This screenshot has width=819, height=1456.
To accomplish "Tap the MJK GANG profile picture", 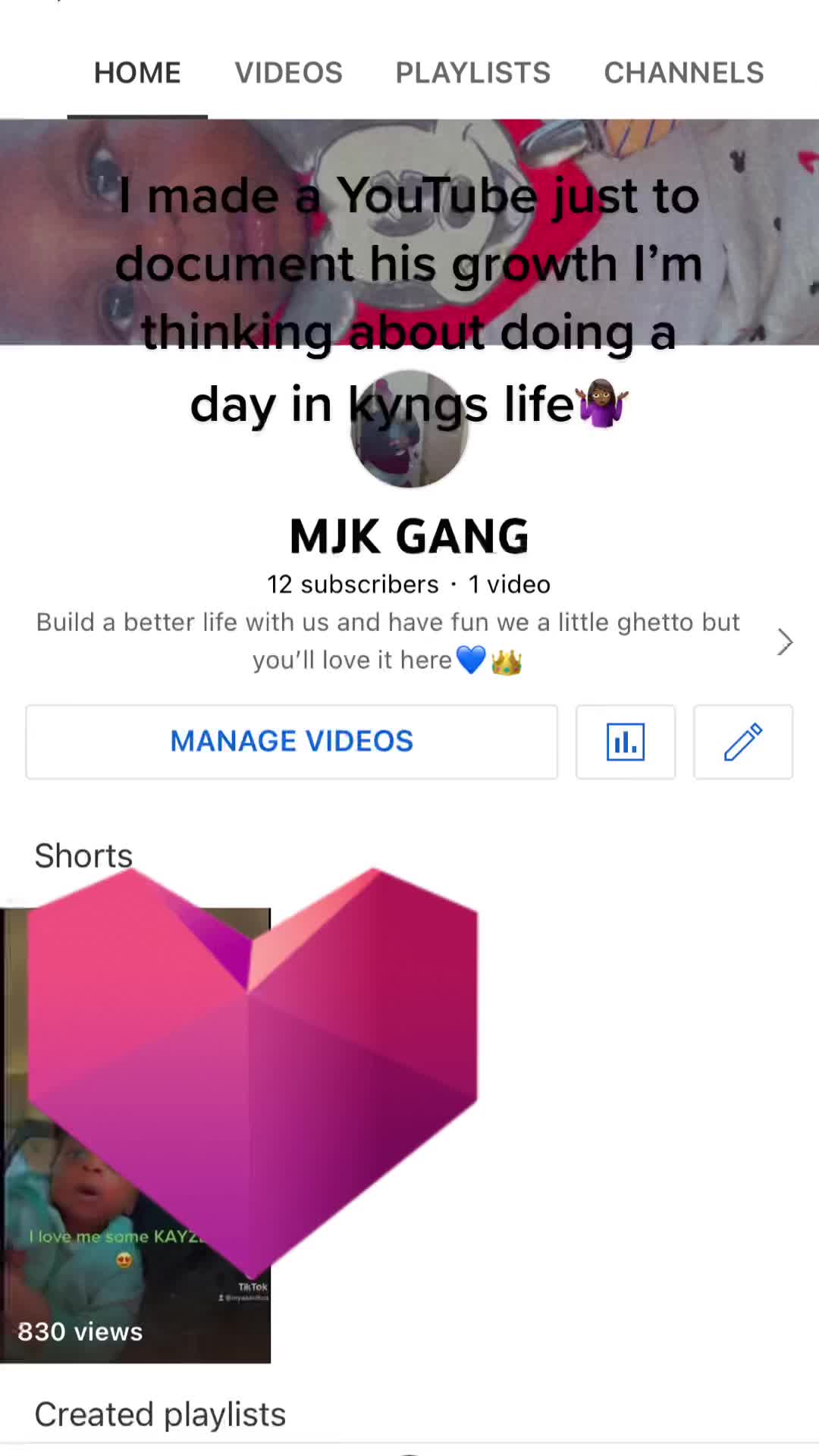I will (409, 428).
